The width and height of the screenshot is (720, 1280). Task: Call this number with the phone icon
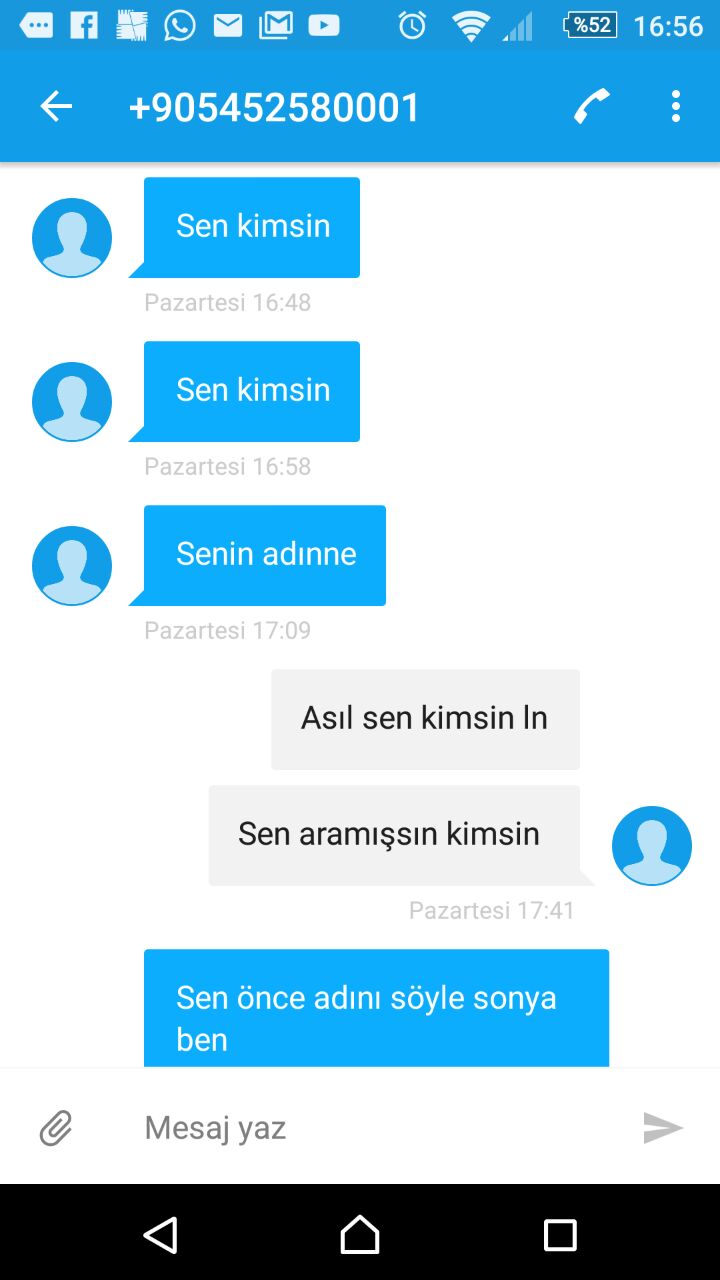(592, 106)
